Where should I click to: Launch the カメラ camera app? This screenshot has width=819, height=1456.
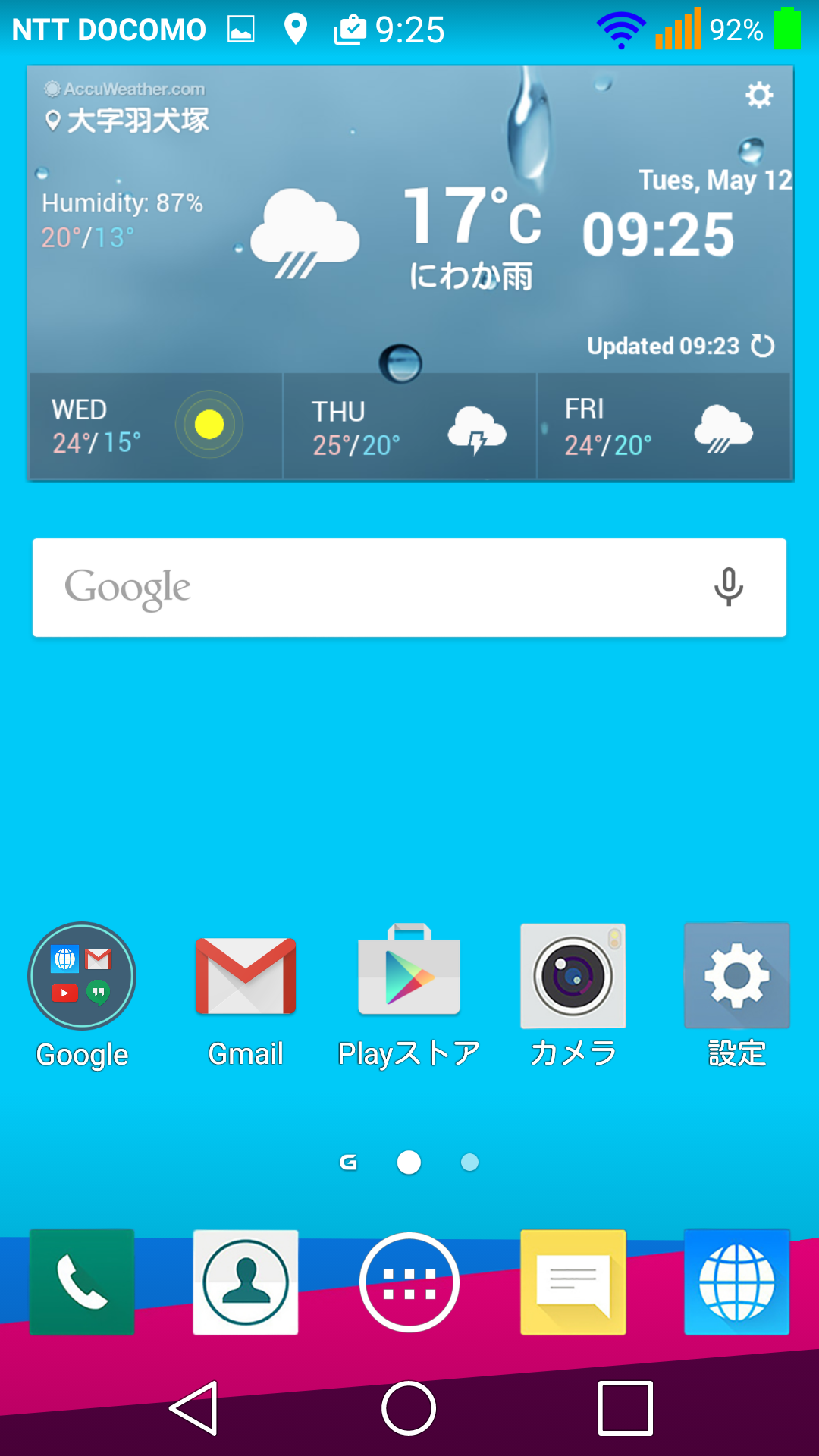tap(573, 976)
